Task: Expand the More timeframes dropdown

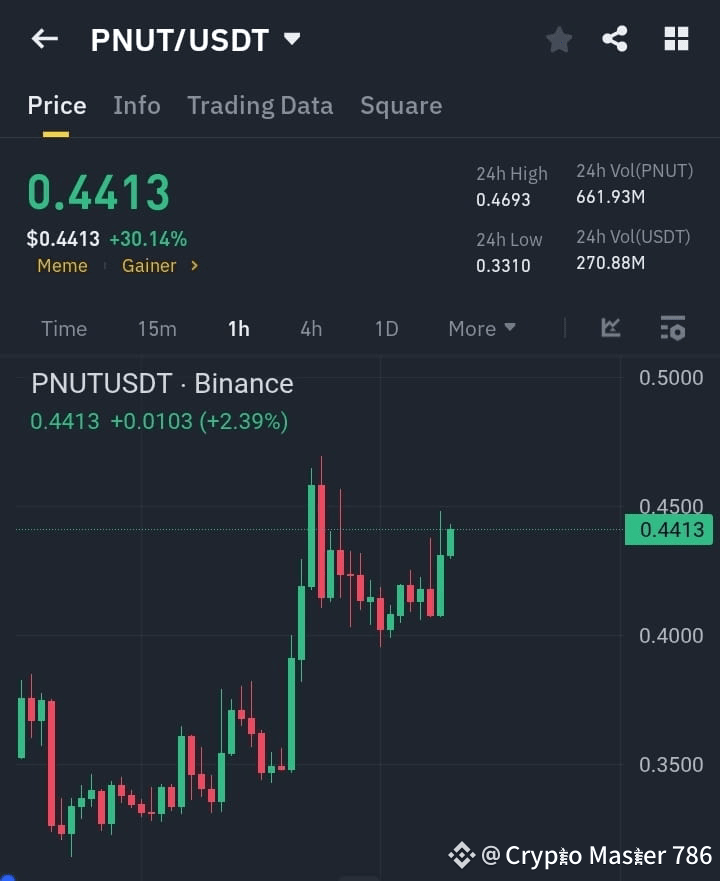Action: pyautogui.click(x=481, y=328)
